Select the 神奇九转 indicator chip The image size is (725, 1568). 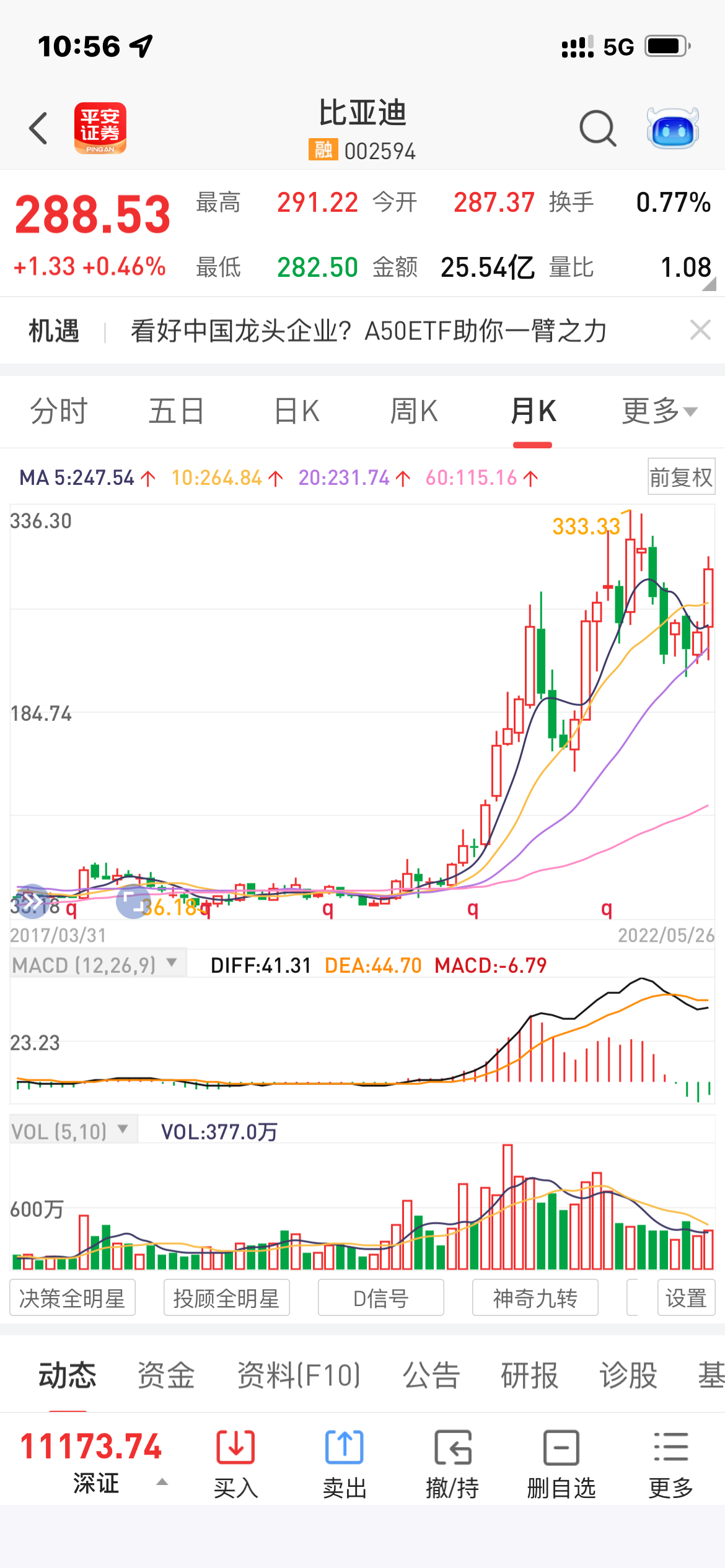[535, 1298]
